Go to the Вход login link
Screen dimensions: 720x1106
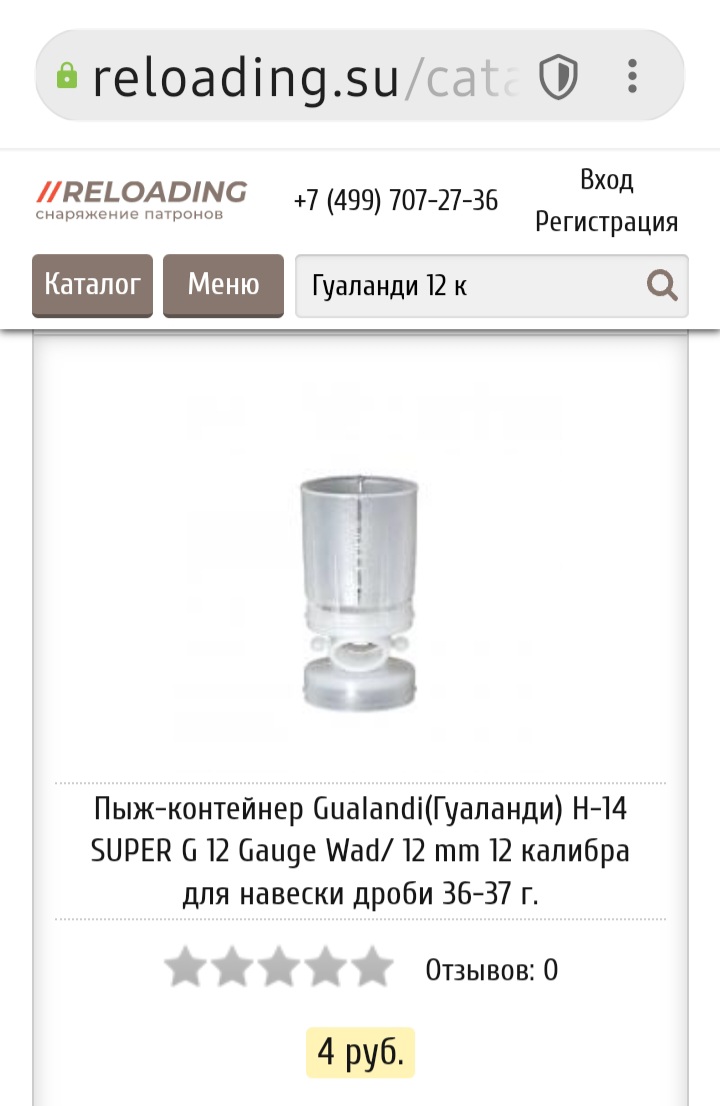click(606, 180)
